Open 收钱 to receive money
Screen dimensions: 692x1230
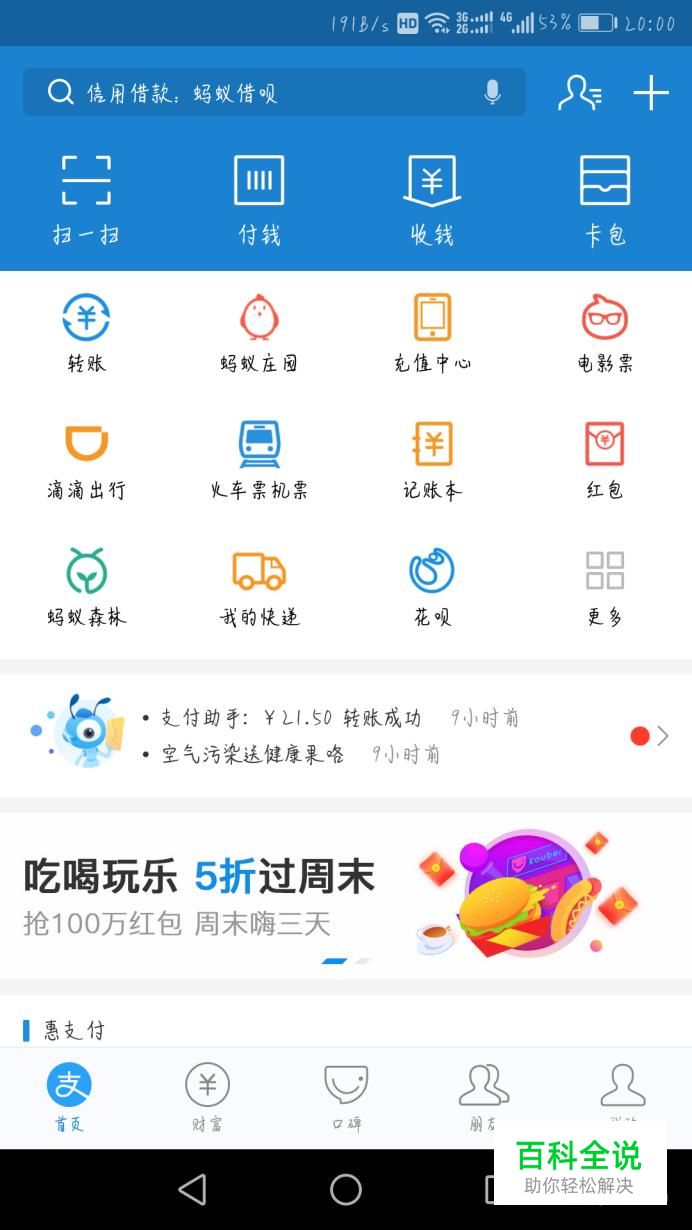pyautogui.click(x=432, y=199)
